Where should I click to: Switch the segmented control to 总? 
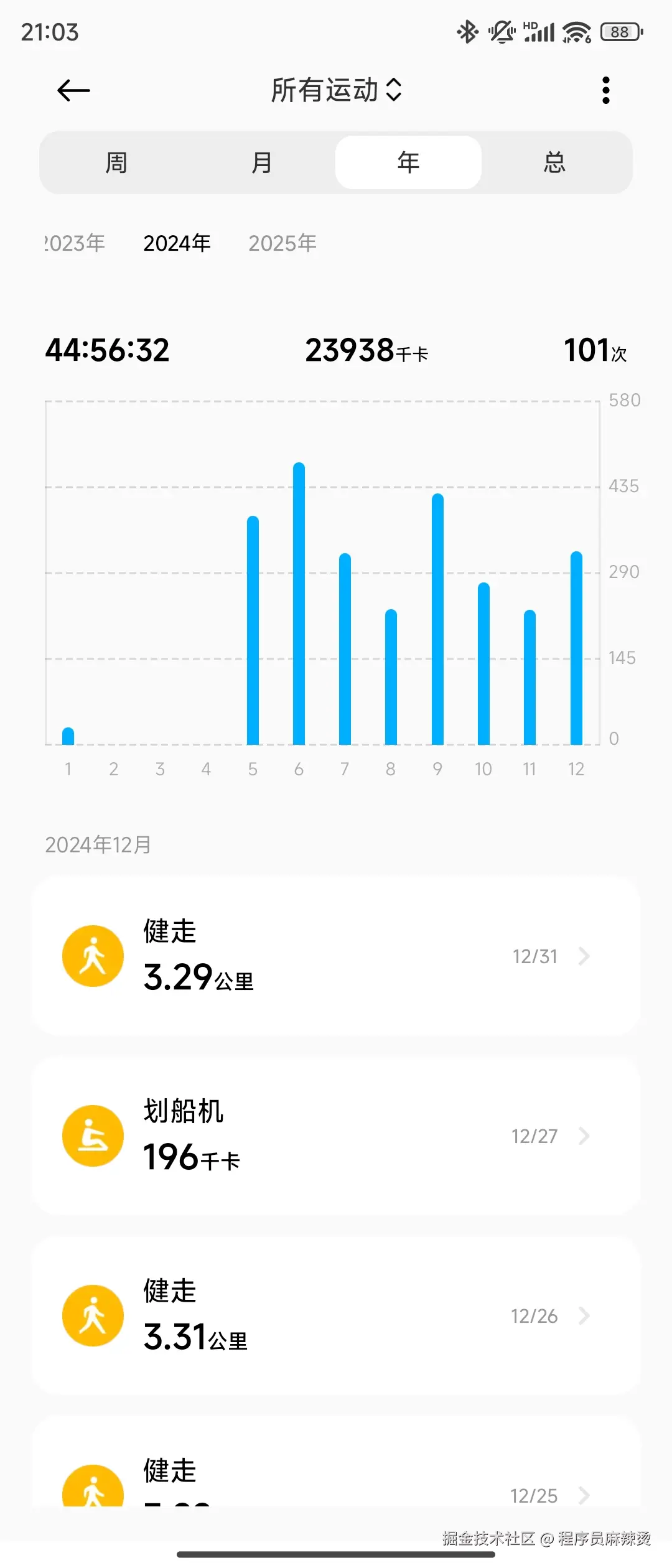(553, 162)
